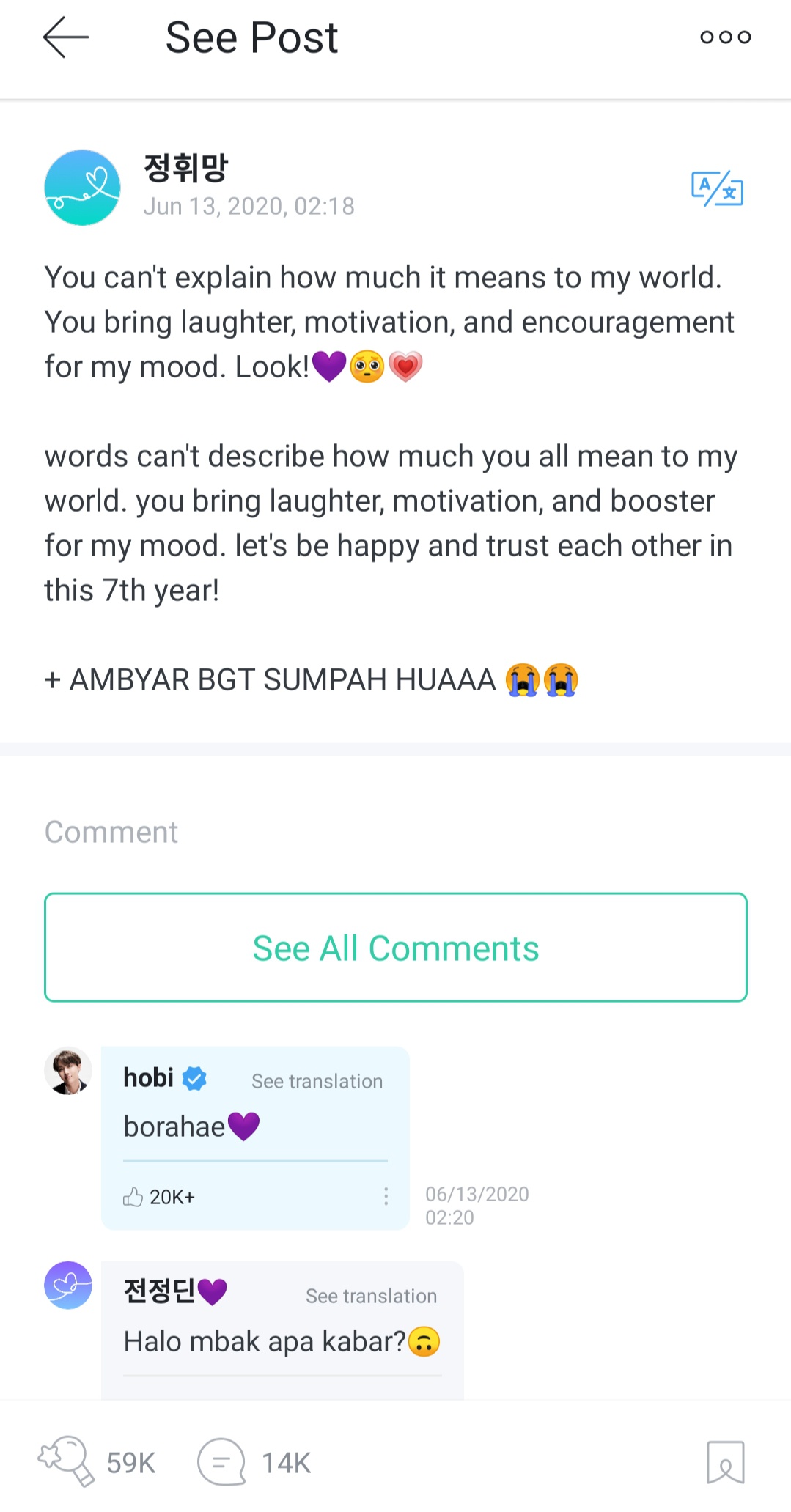Bookmark this post
This screenshot has width=791, height=1512.
coord(725,1462)
